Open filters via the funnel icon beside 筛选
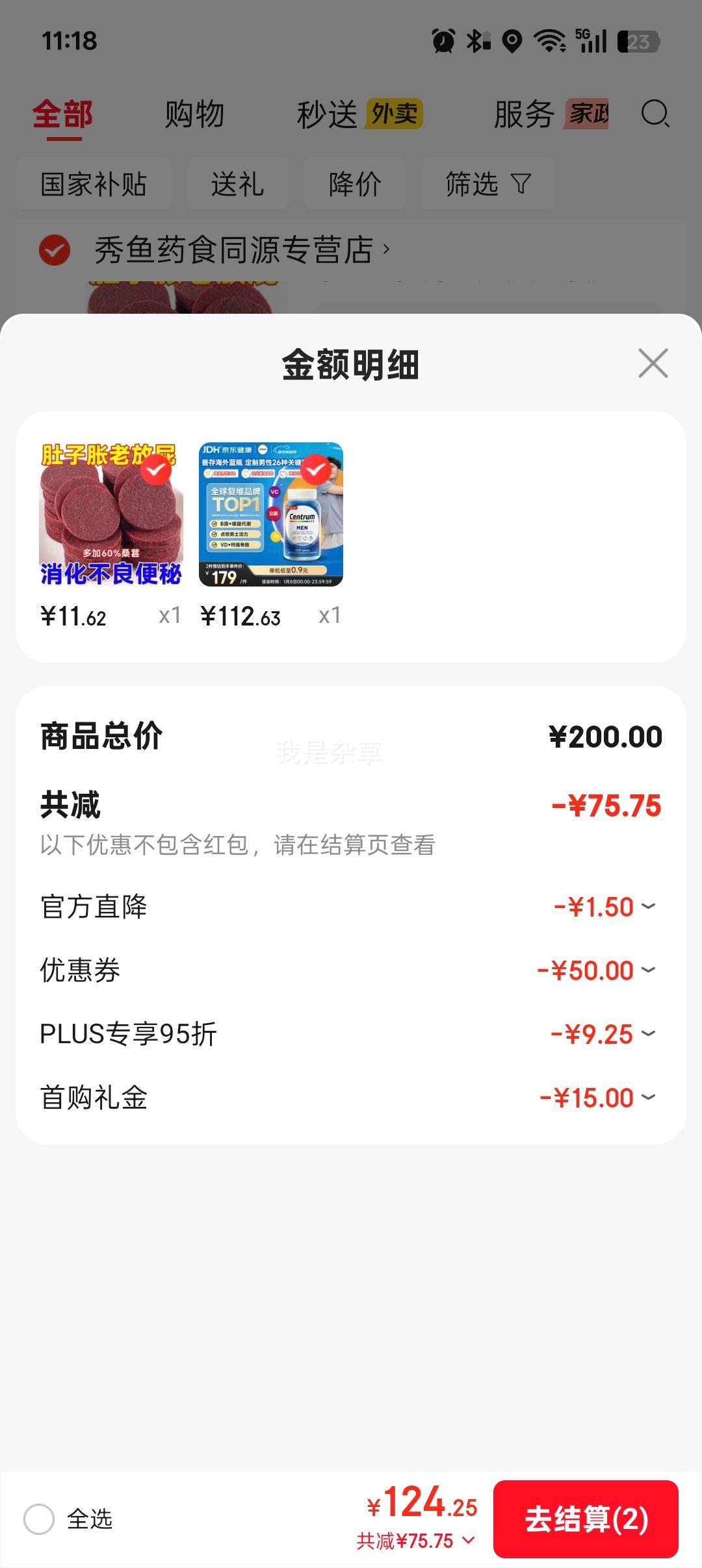702x1568 pixels. [x=522, y=184]
